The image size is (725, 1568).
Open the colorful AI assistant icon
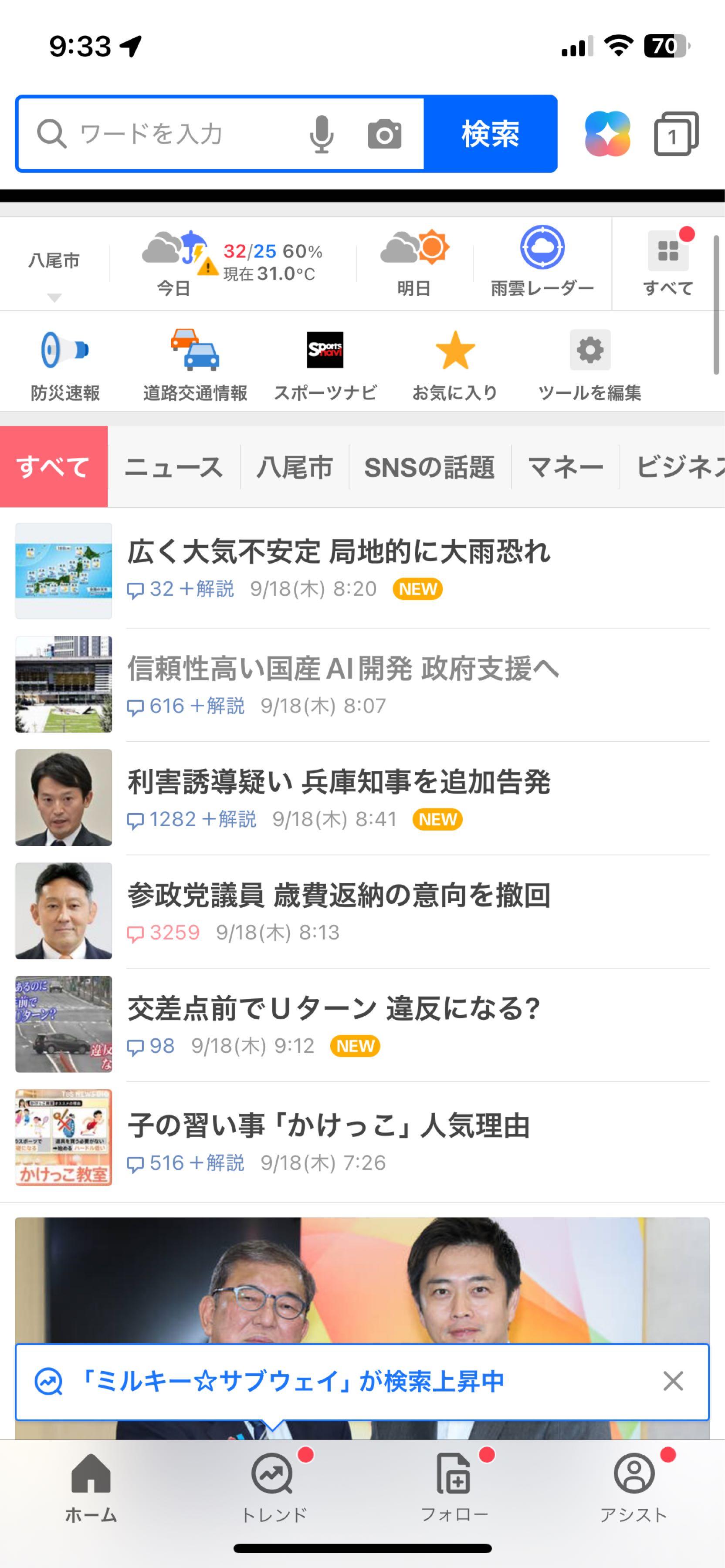point(607,134)
